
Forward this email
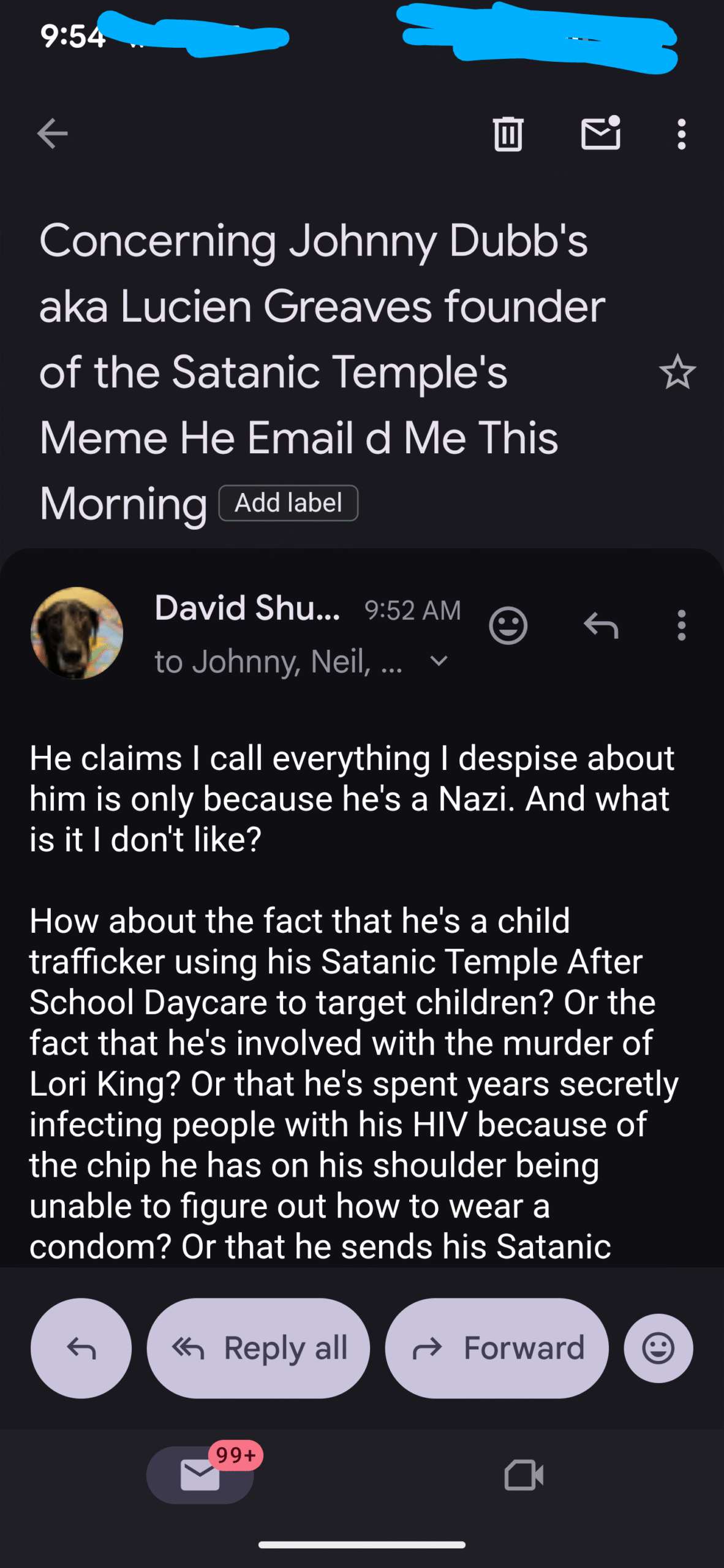pyautogui.click(x=497, y=1347)
